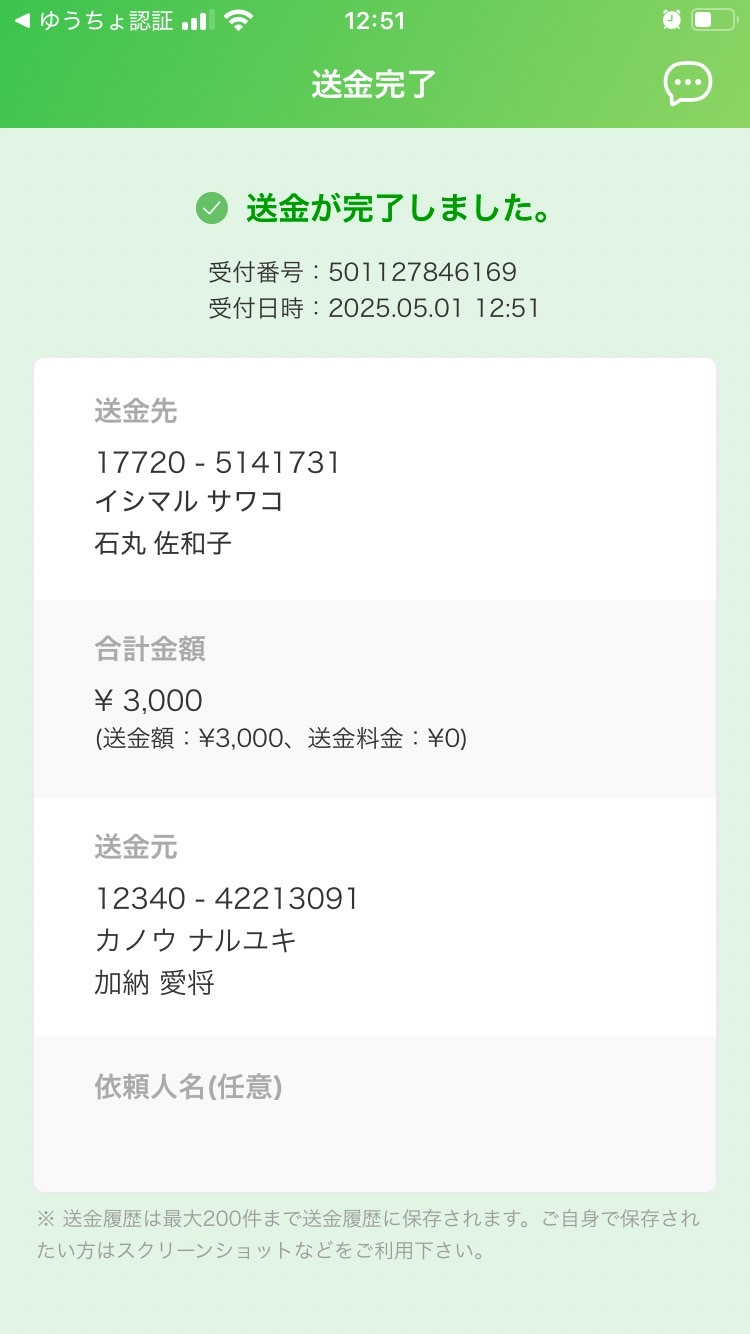The image size is (750, 1334).
Task: Open the chat bubble icon in header
Action: pos(688,84)
